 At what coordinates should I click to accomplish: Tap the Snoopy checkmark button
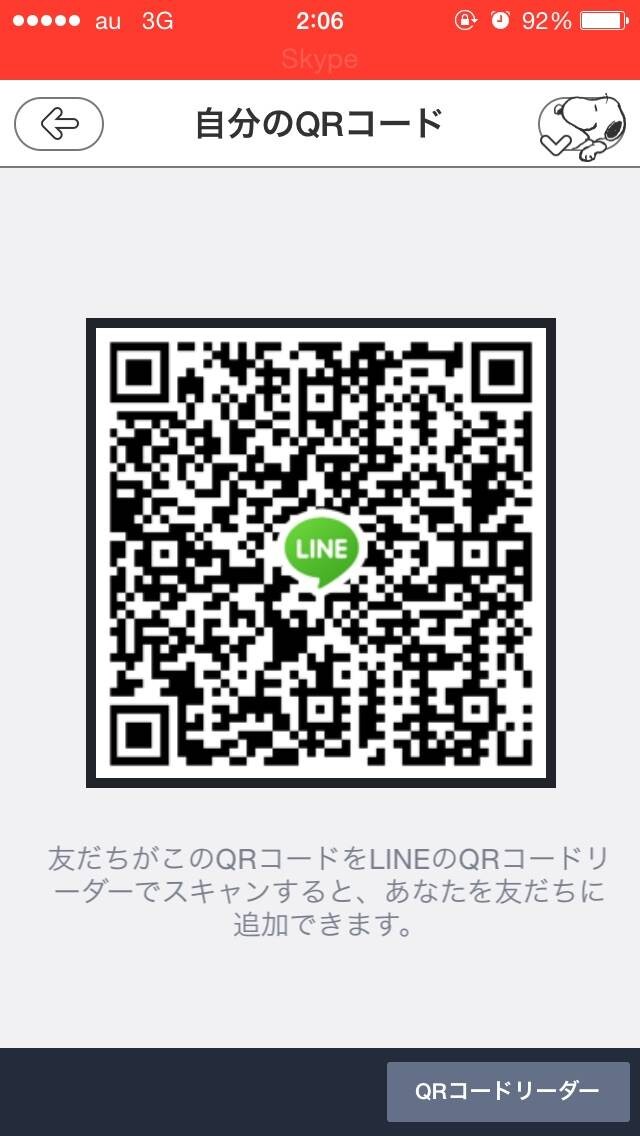pyautogui.click(x=581, y=125)
